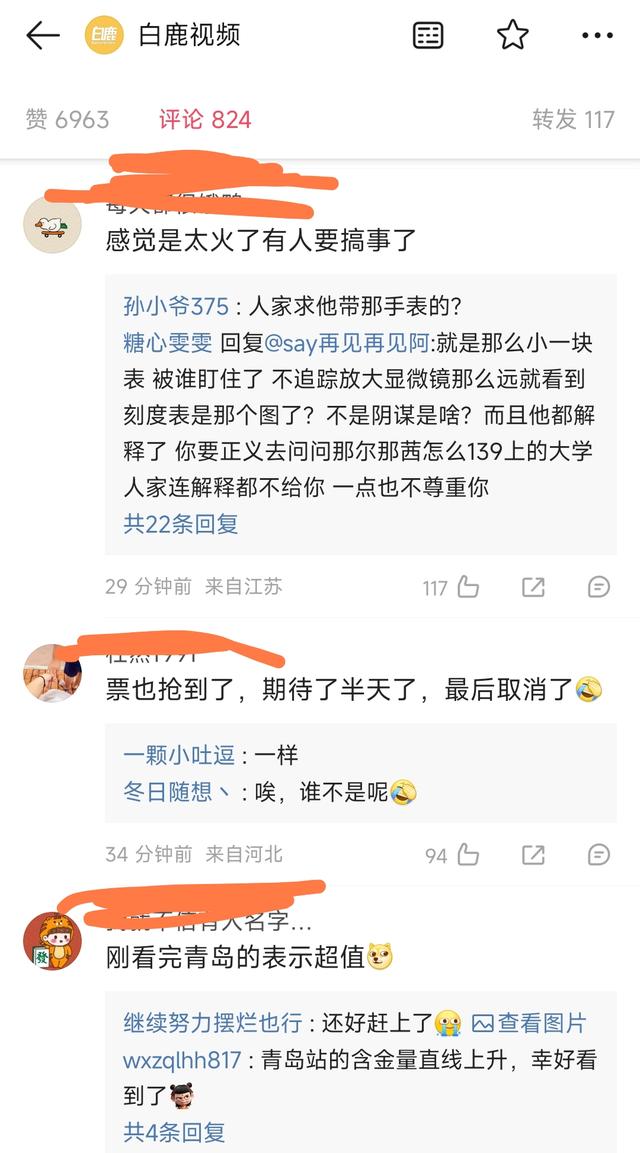Viewport: 640px width, 1153px height.
Task: Expand 共4条回复 replies
Action: click(174, 1132)
